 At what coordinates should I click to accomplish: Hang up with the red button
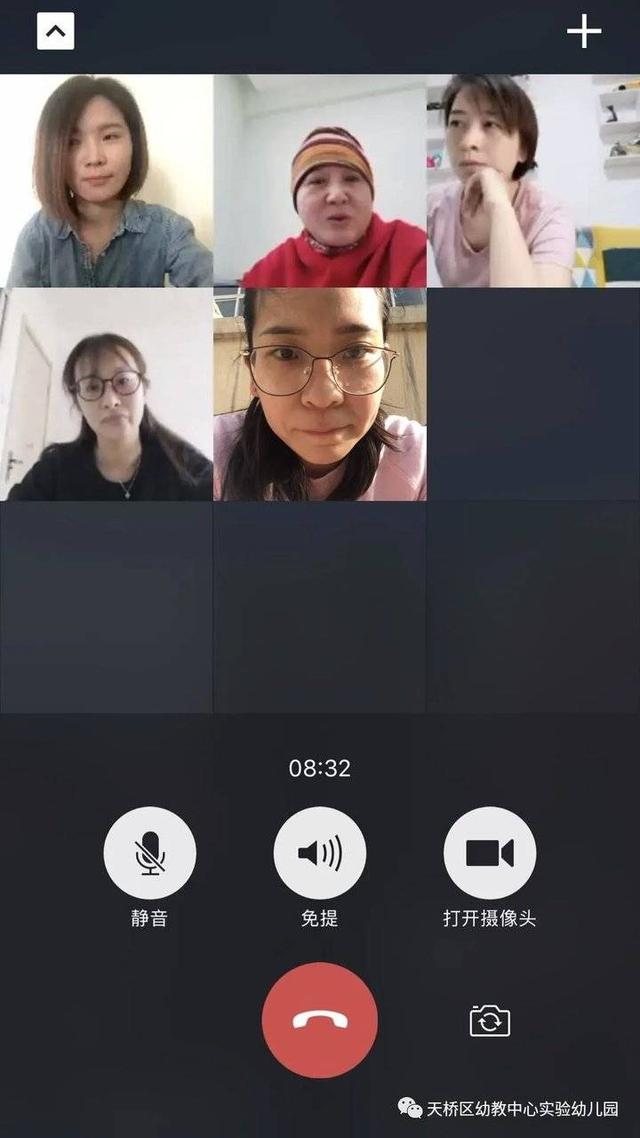(320, 1020)
